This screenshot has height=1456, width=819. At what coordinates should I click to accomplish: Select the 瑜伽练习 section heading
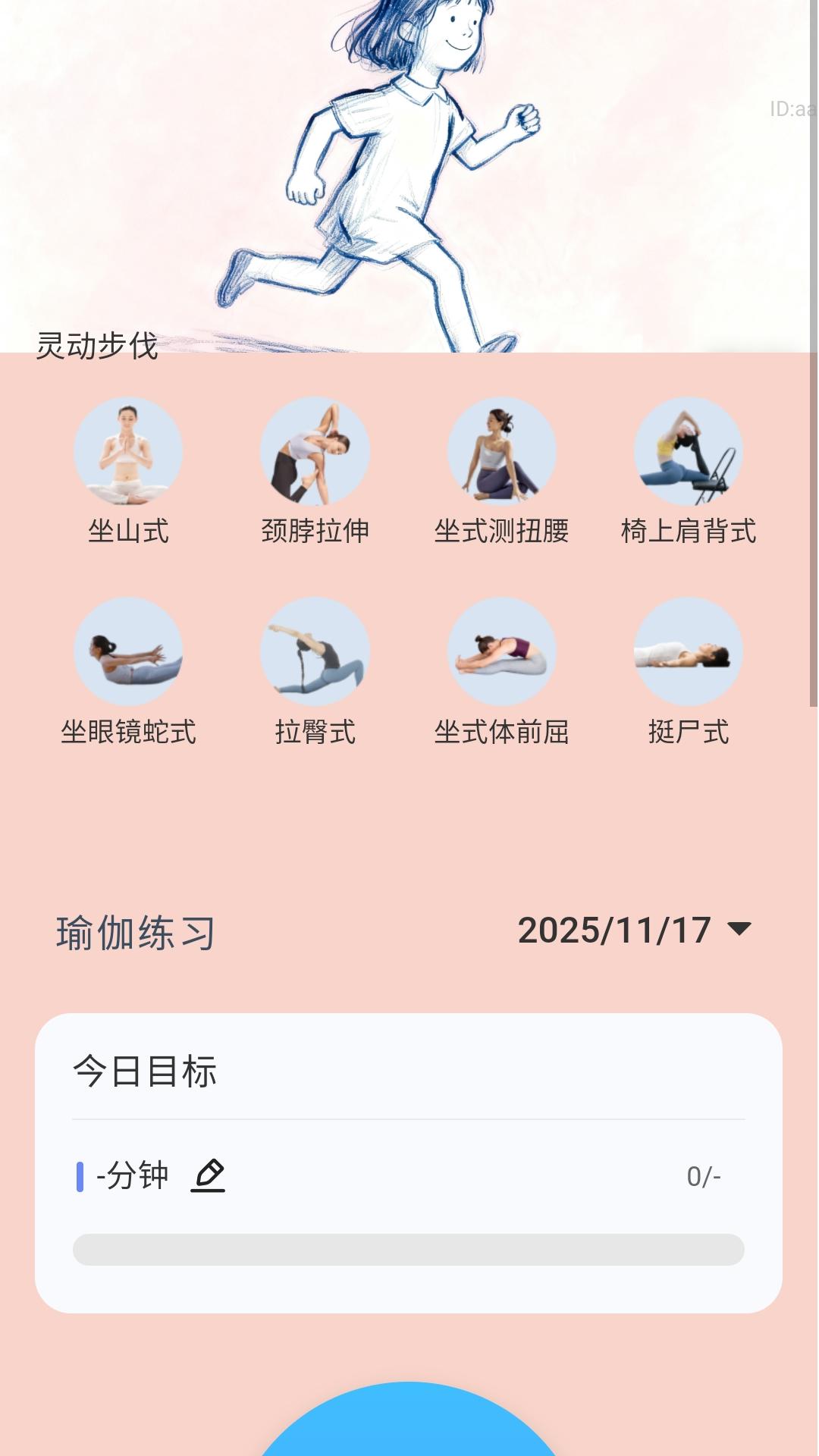pos(134,931)
